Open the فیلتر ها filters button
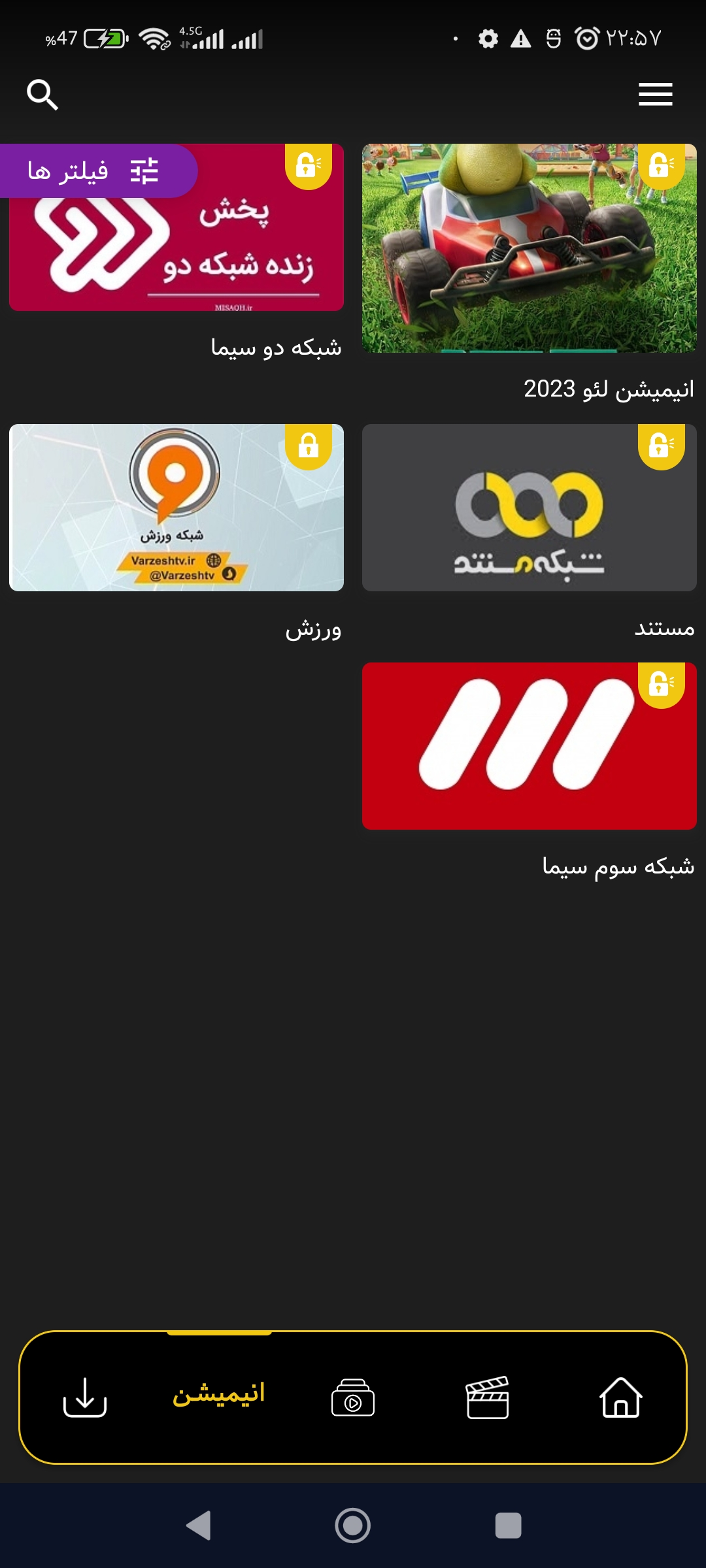 (98, 171)
